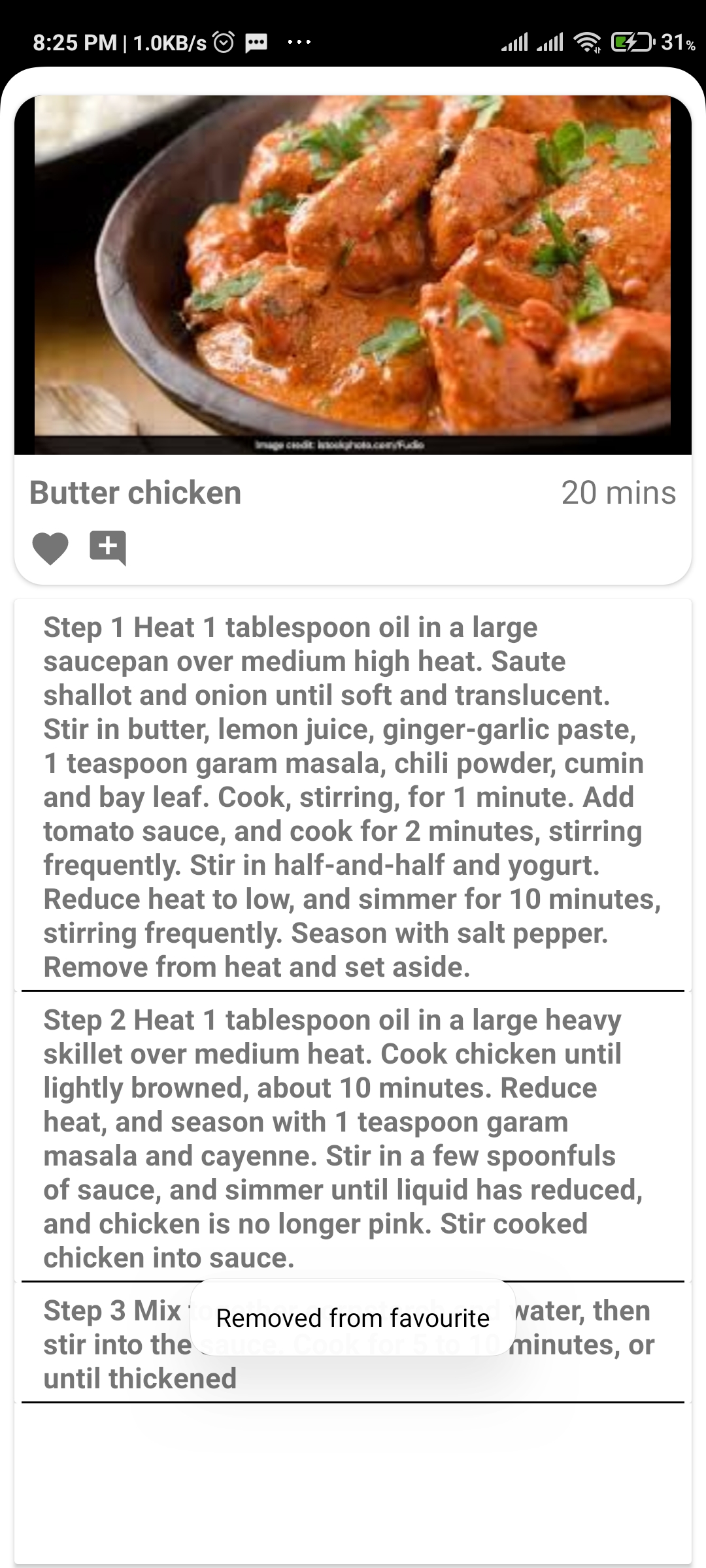Tap the 20 mins cooking time label
Screen dimensions: 706x1568
click(618, 494)
